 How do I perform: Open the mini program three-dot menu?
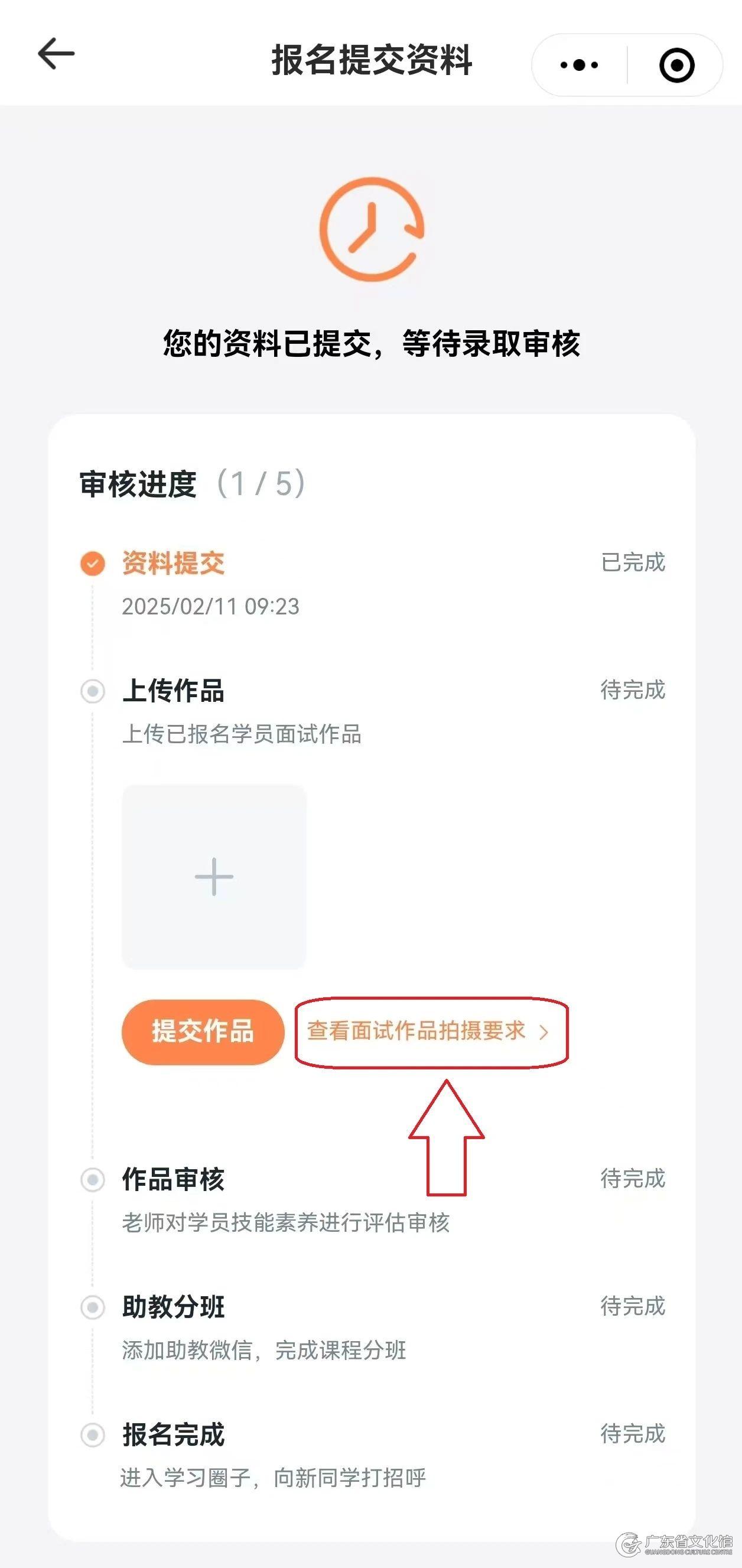coord(579,65)
